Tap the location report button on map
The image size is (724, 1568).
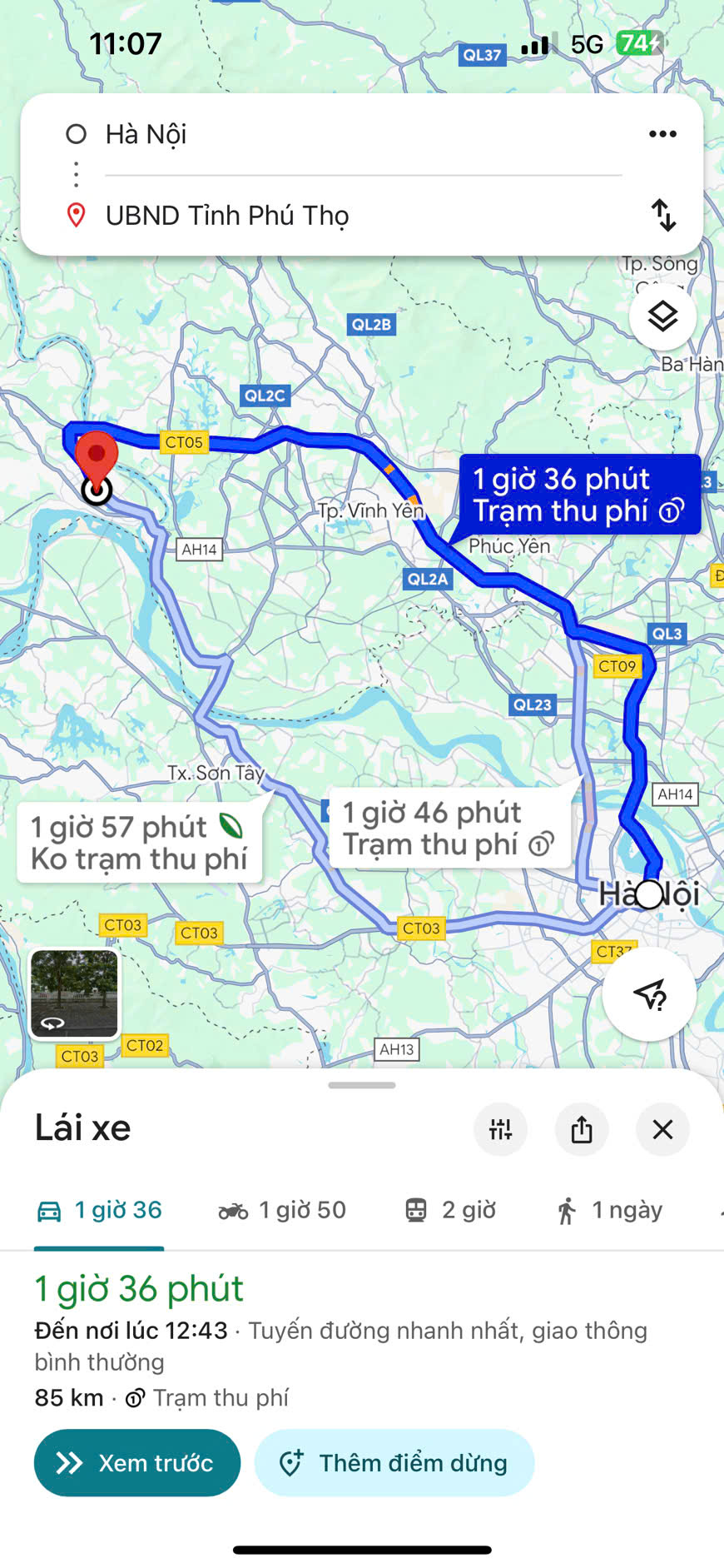tap(650, 994)
